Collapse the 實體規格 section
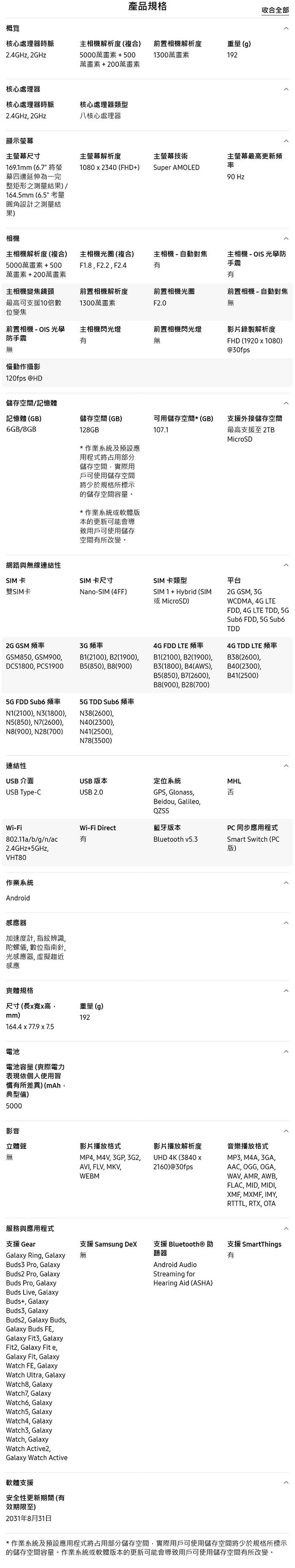This screenshot has width=295, height=1568. click(286, 991)
